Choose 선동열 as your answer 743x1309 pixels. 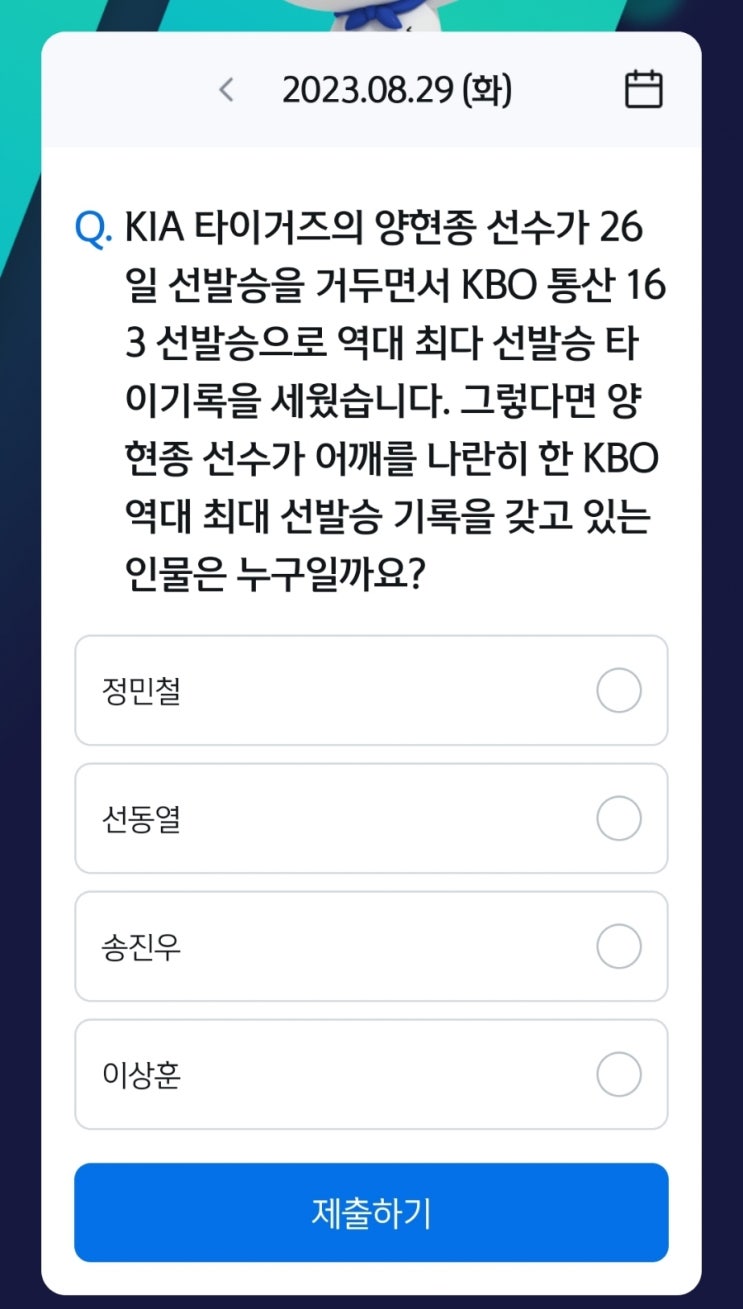(x=371, y=818)
